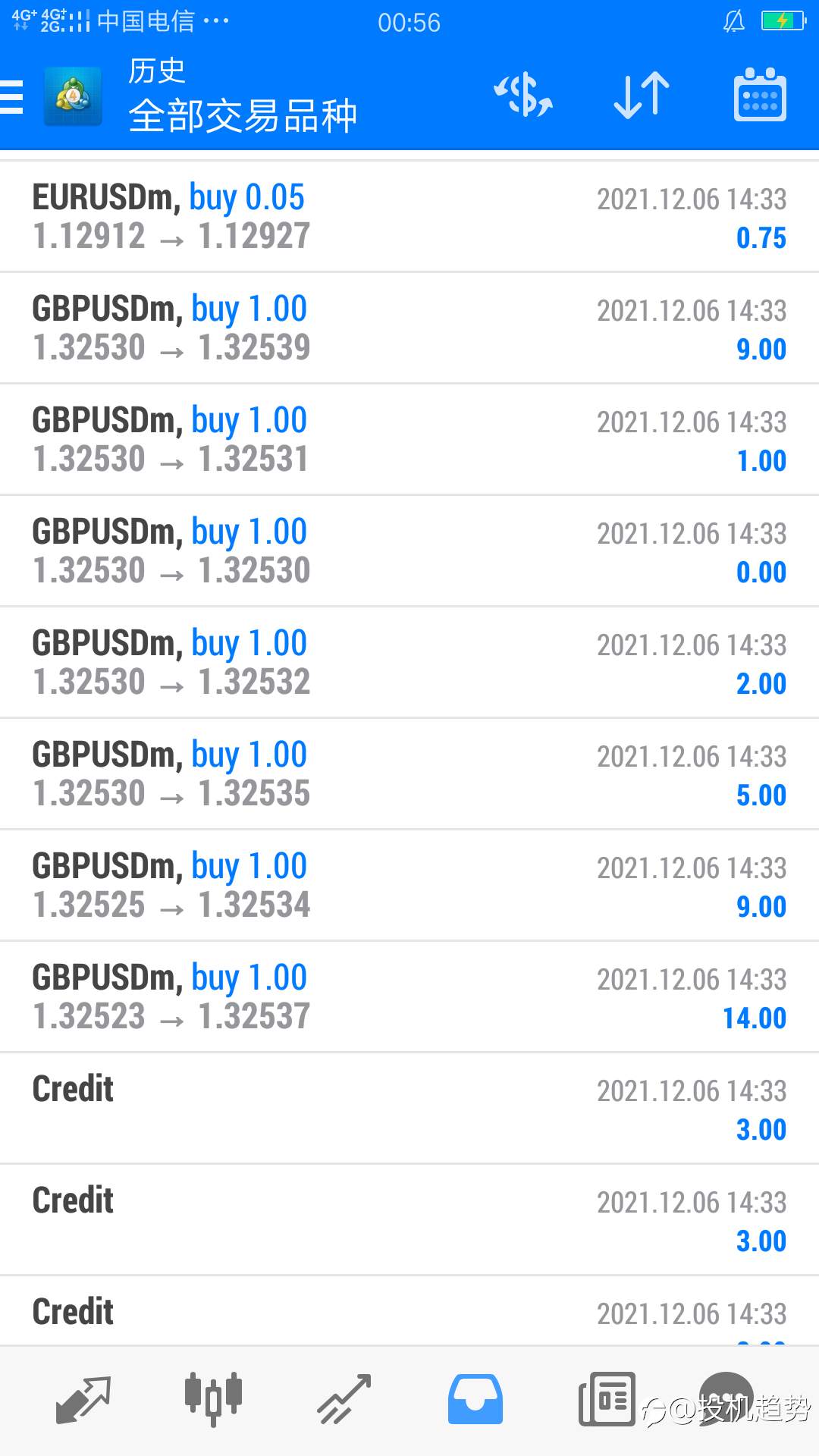
Task: Open the GBPUSDm trade closed at 1.32531
Action: (x=409, y=440)
